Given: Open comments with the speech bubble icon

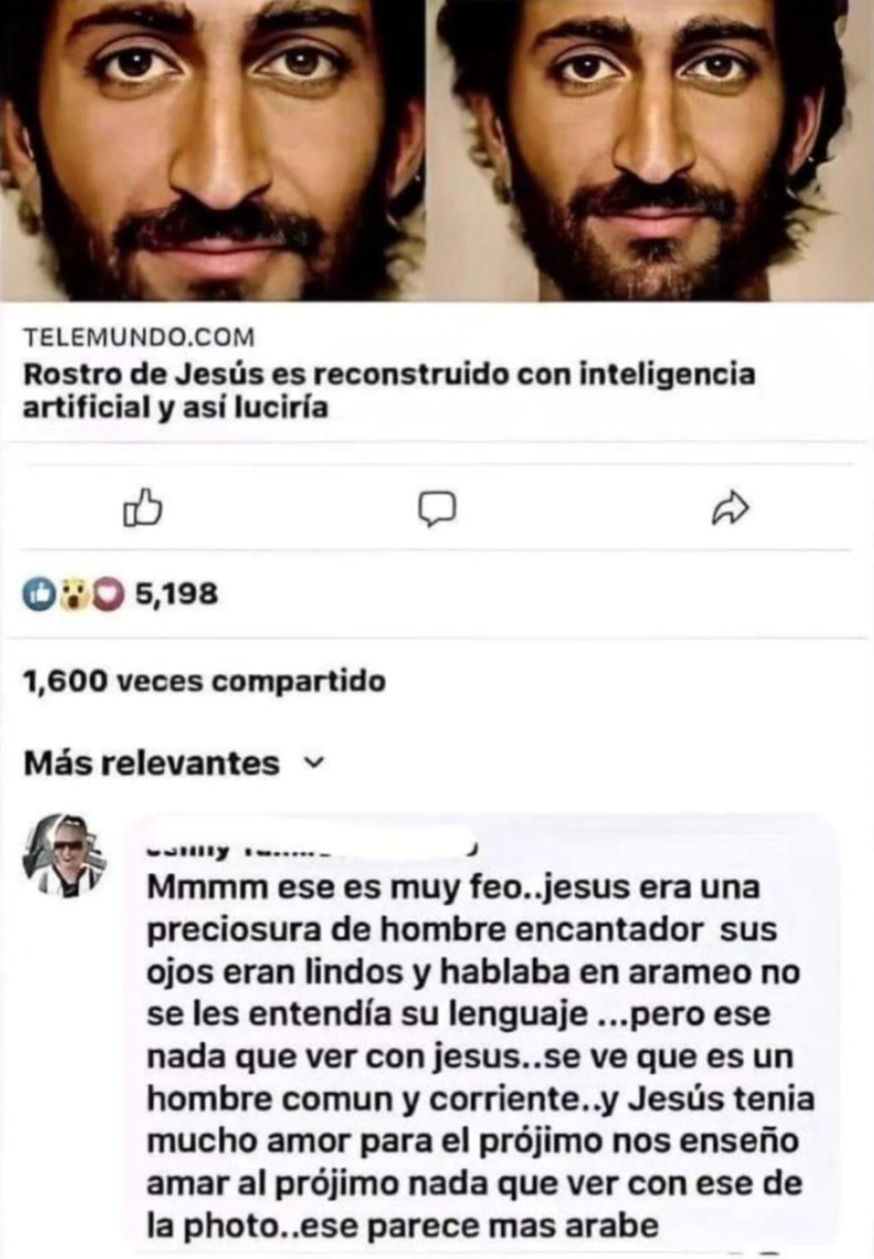Looking at the screenshot, I should tap(436, 508).
